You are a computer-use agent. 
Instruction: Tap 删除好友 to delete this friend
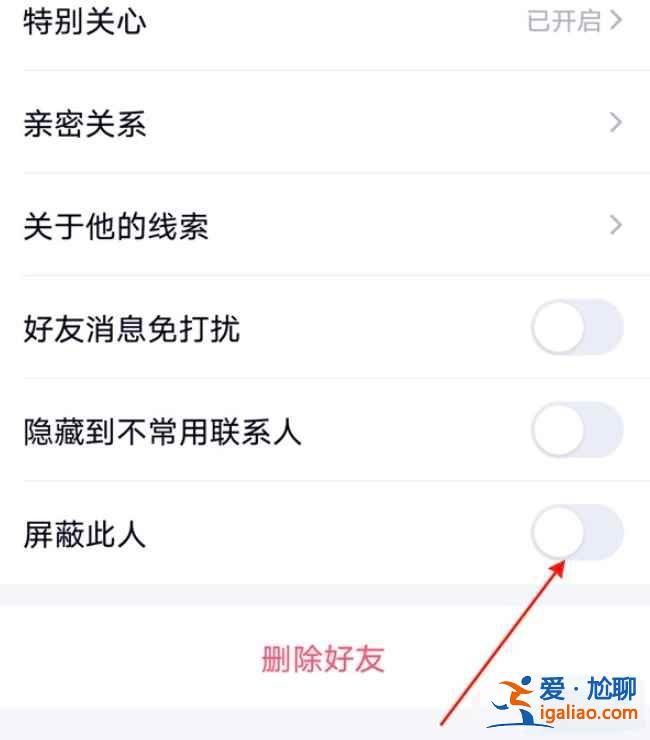pos(323,659)
